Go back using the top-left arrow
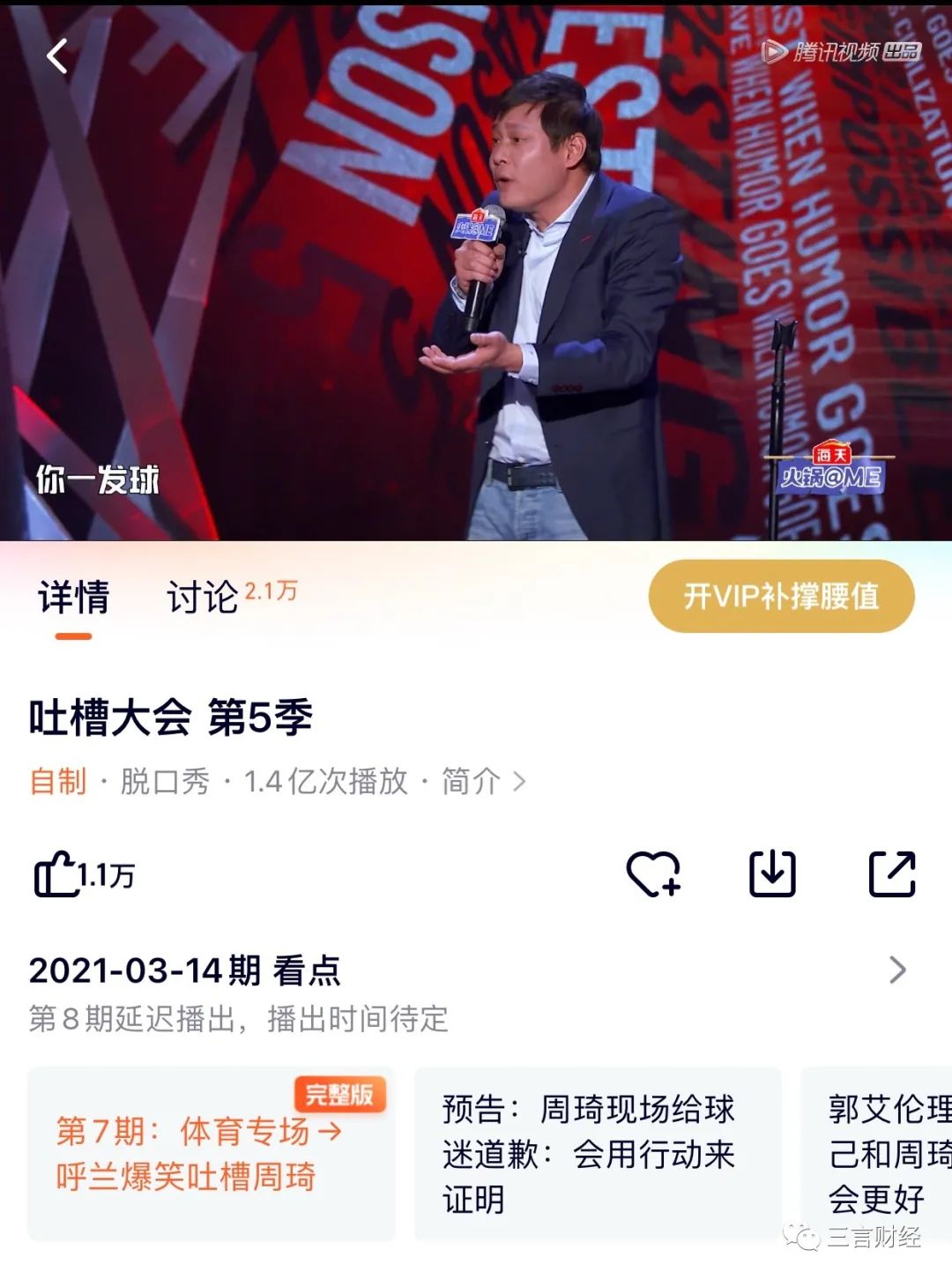952x1279 pixels. (57, 56)
